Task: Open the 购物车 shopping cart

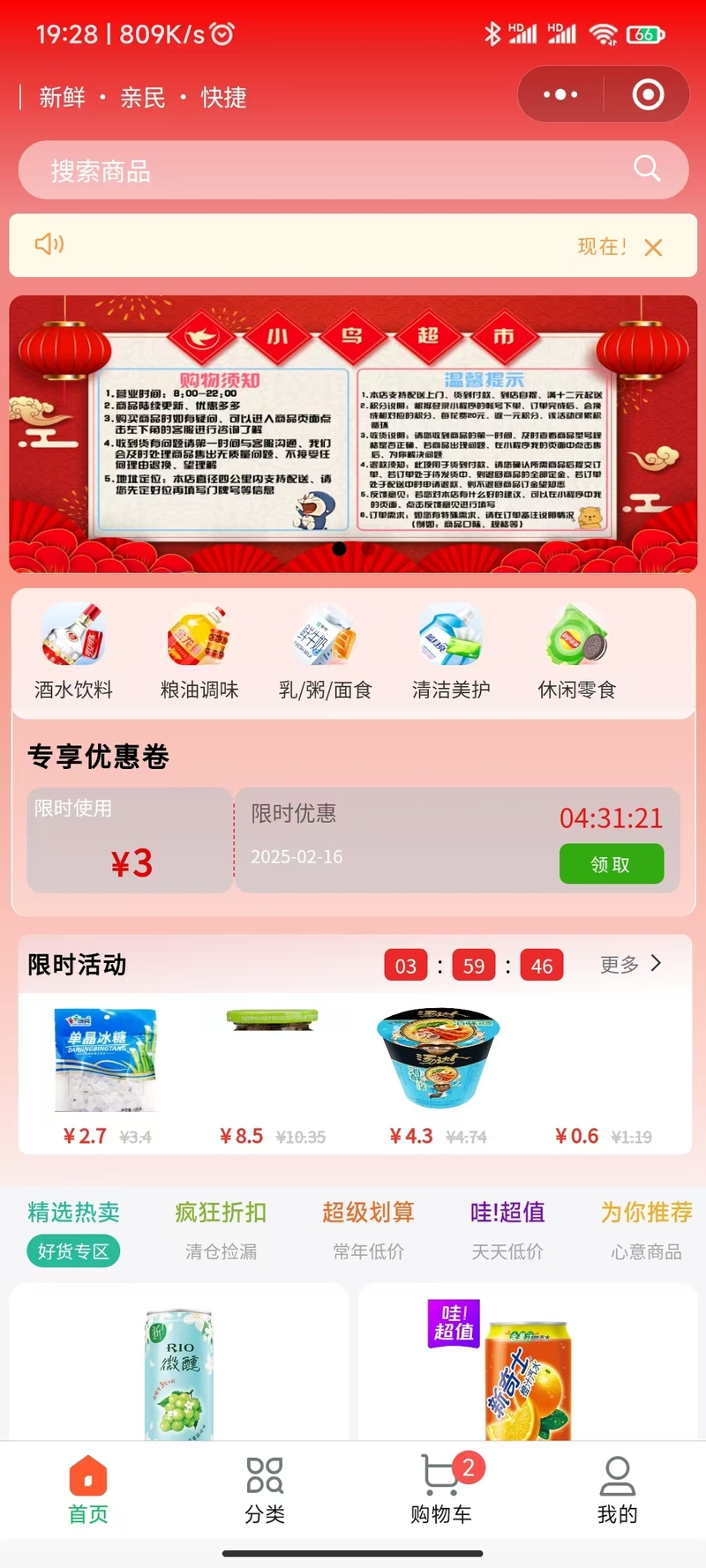Action: [441, 1490]
